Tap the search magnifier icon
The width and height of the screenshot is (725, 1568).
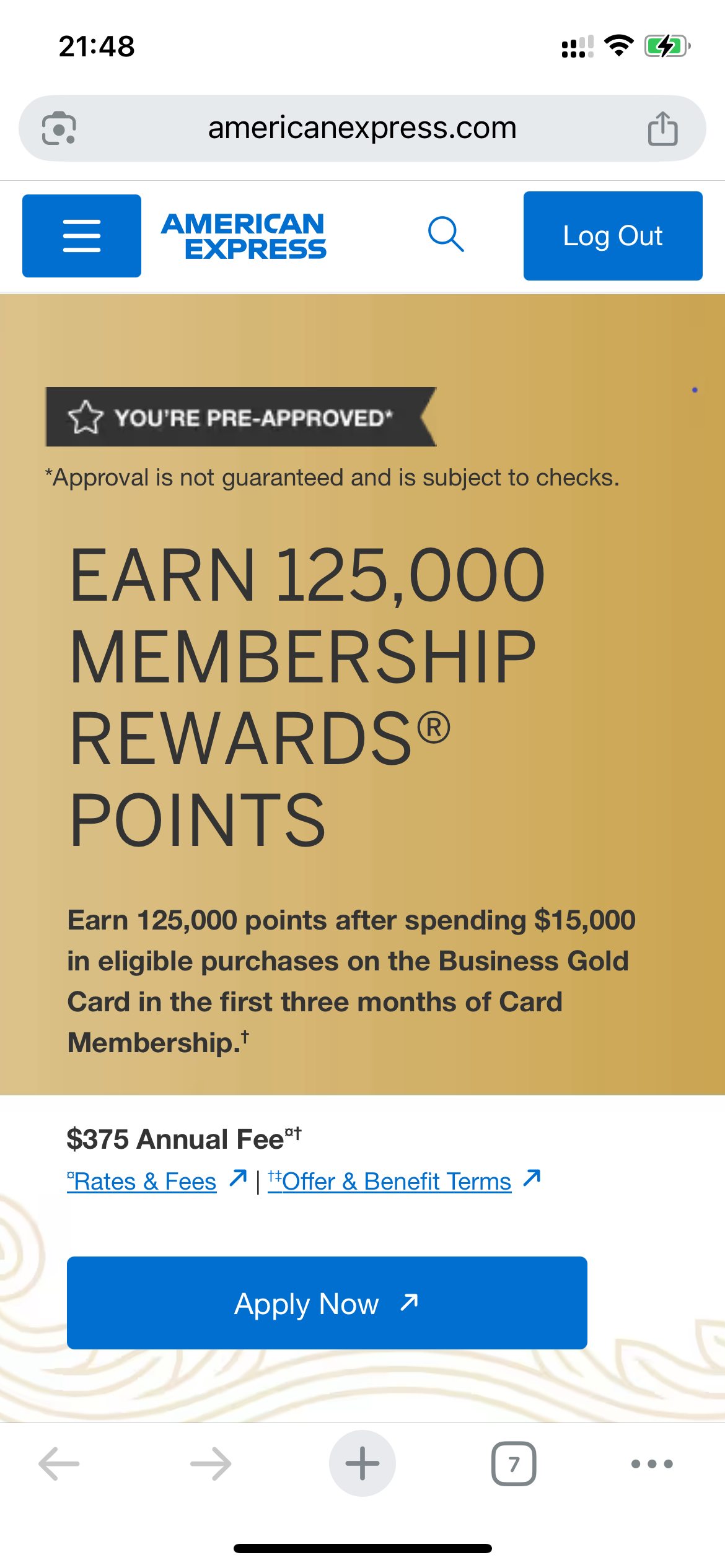[446, 234]
